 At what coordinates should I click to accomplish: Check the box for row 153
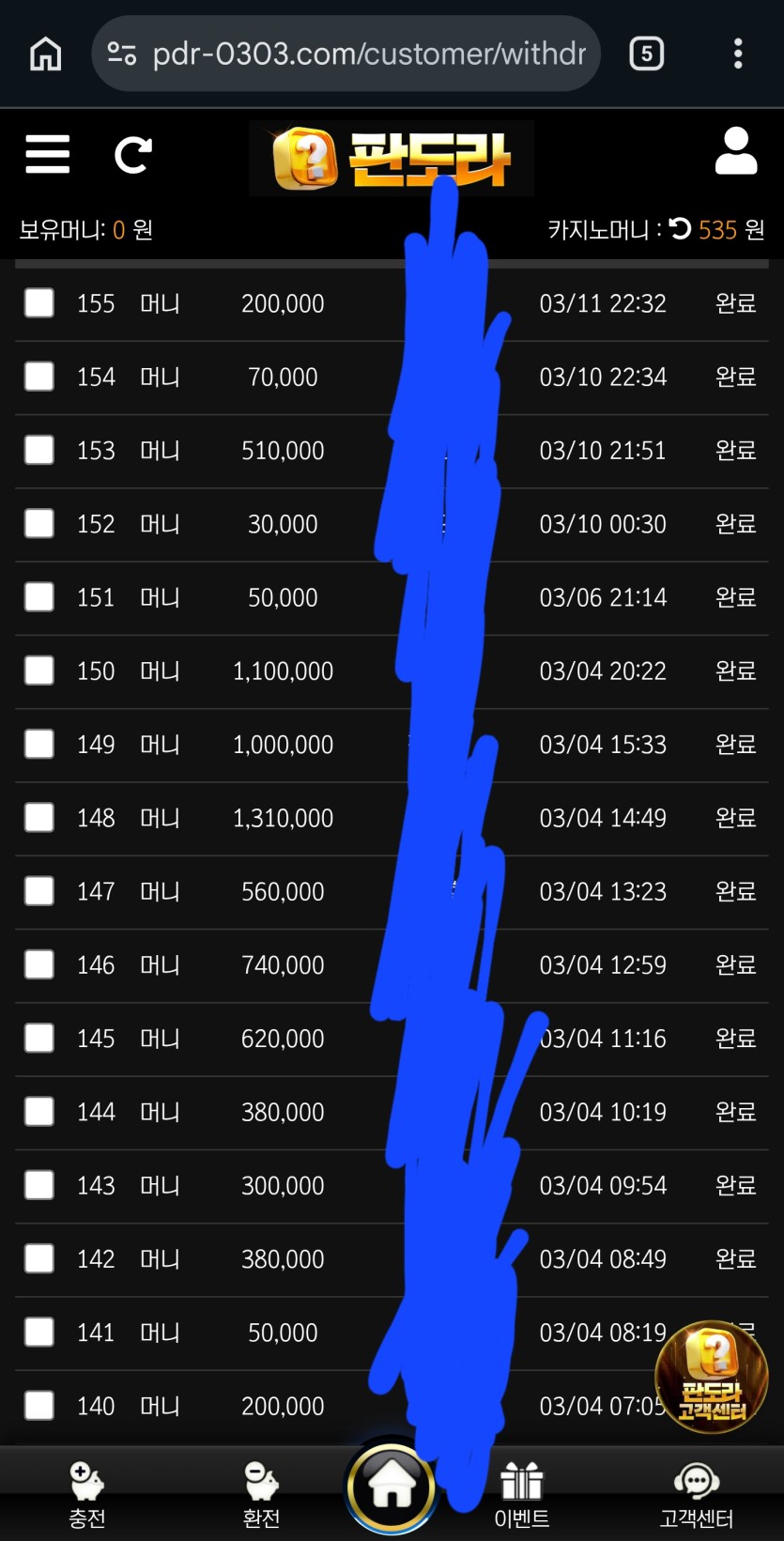[x=39, y=450]
